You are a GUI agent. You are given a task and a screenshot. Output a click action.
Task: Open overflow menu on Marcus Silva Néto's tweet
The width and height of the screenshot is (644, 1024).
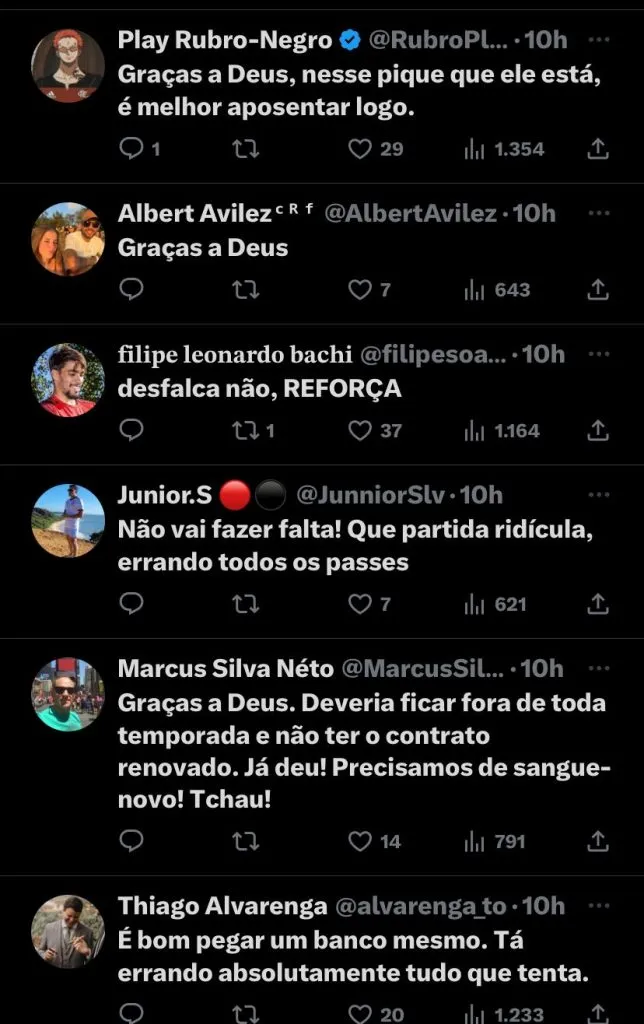pos(598,668)
